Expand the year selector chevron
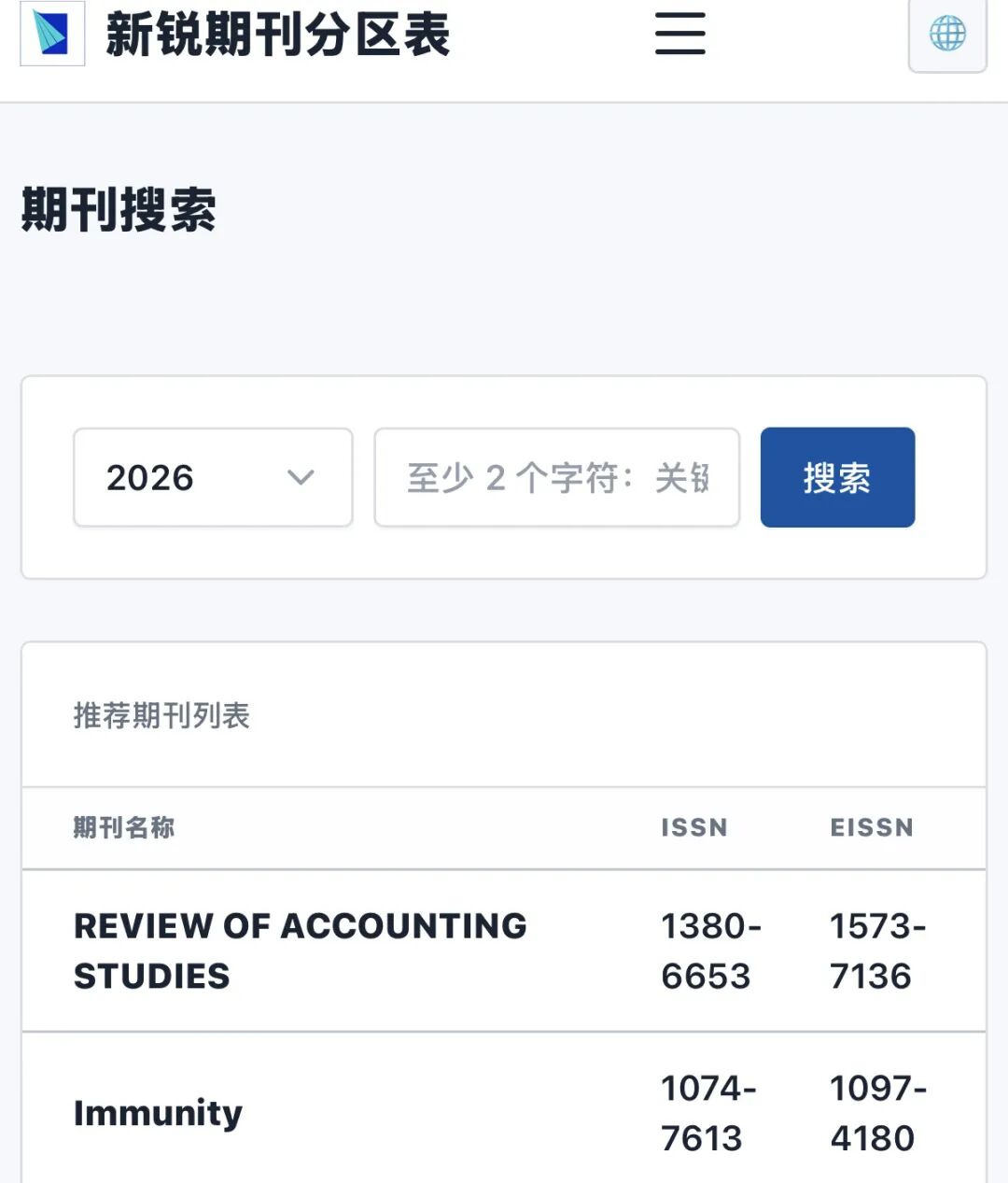Viewport: 1008px width, 1183px height. [x=300, y=477]
